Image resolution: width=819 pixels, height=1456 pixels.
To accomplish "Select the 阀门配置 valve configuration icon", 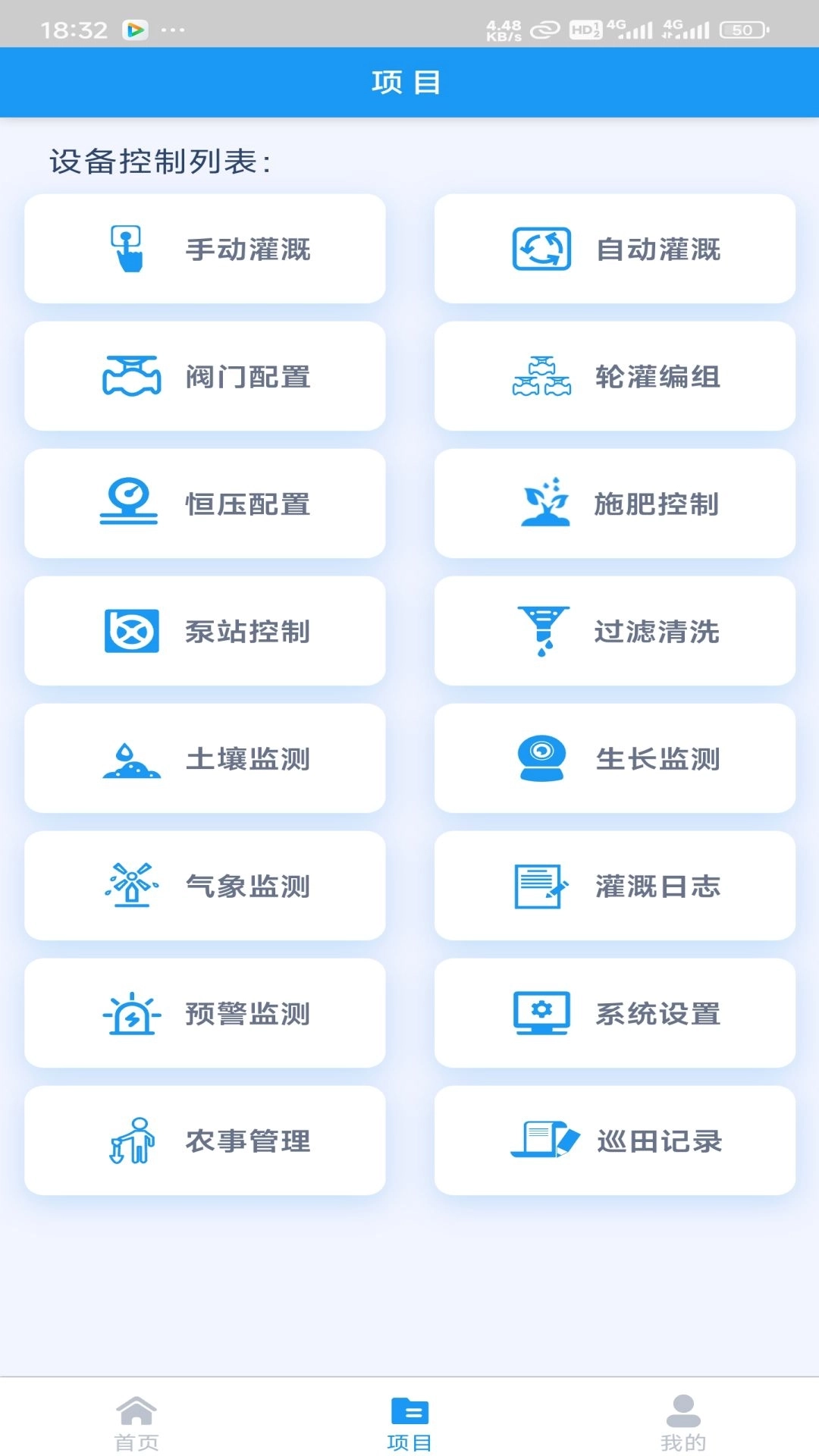I will point(130,377).
